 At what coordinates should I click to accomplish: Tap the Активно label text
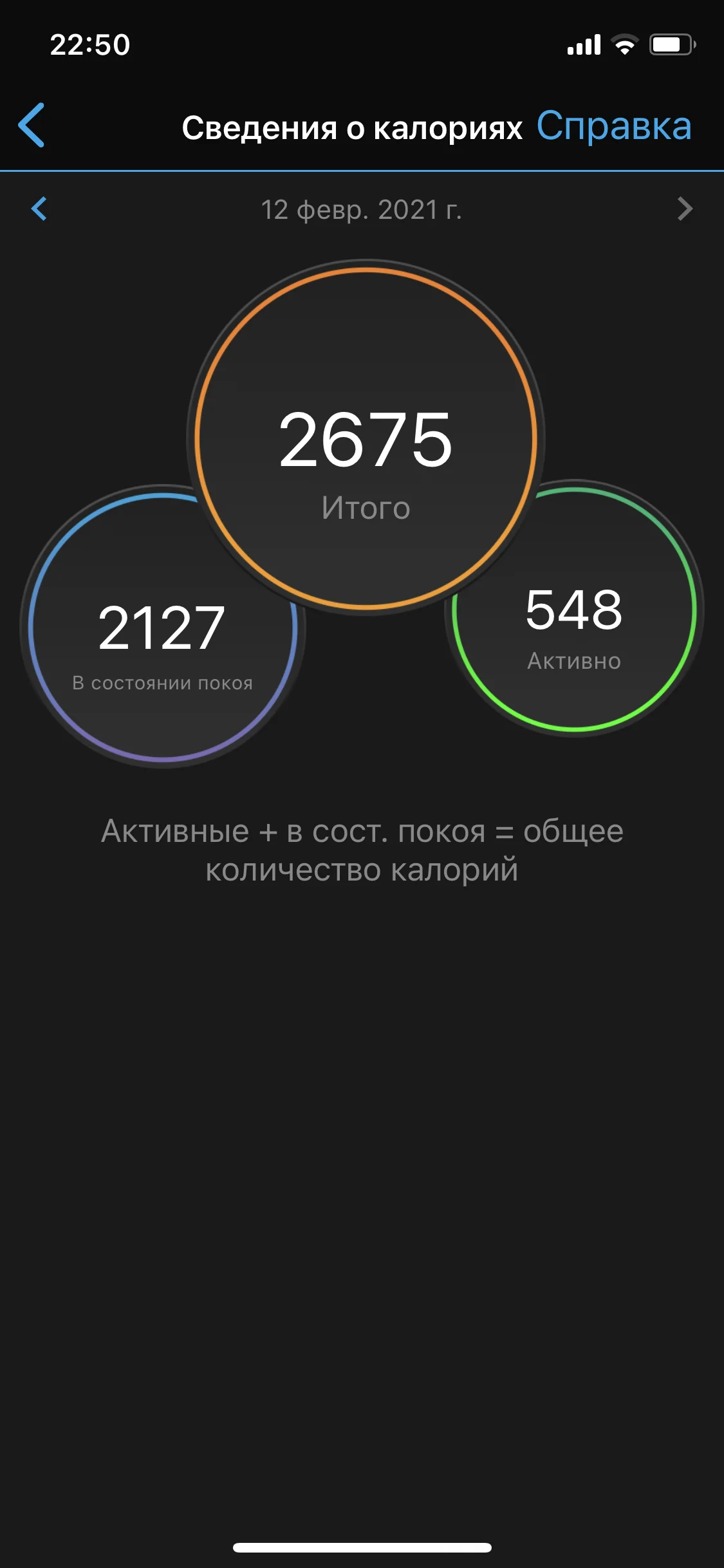(x=573, y=660)
